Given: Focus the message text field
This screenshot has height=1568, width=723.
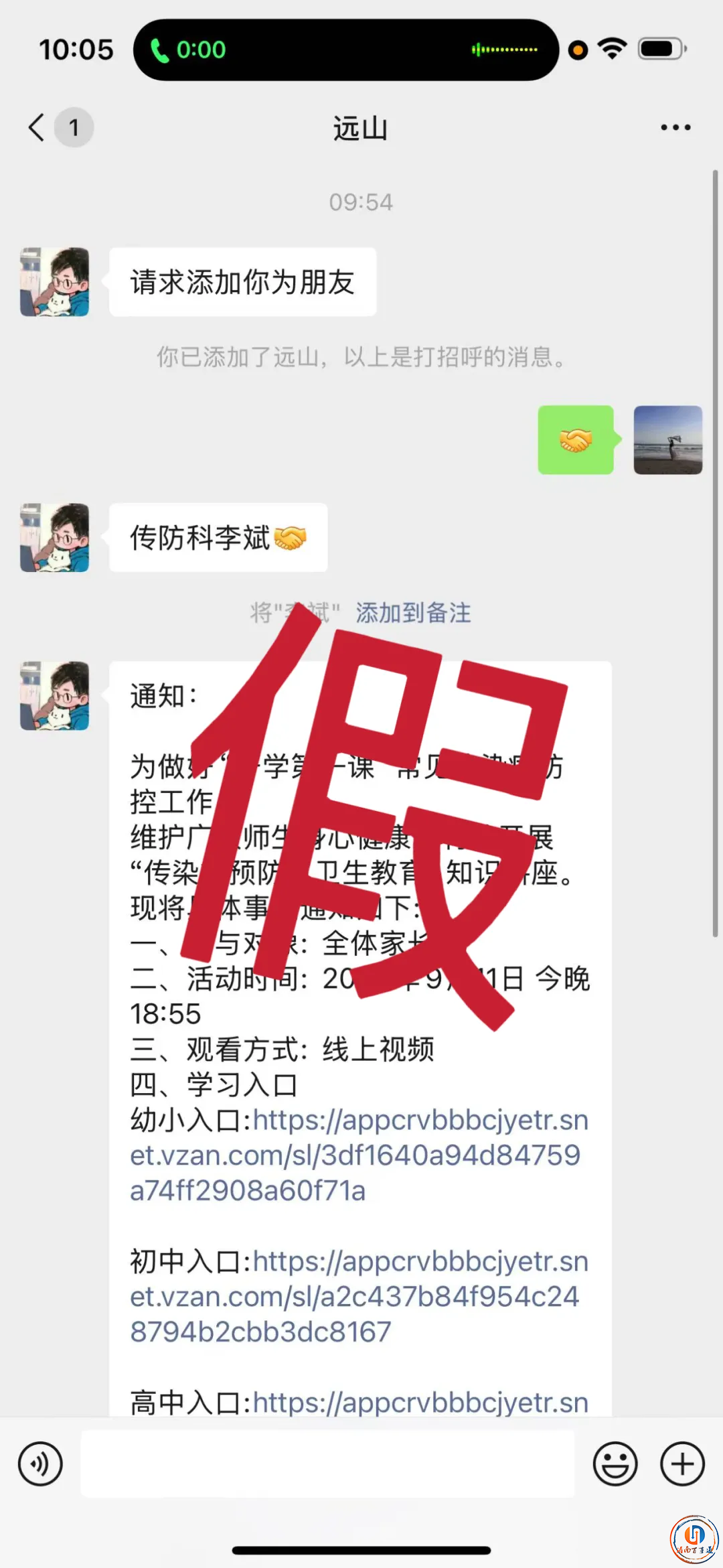Looking at the screenshot, I should click(327, 1464).
